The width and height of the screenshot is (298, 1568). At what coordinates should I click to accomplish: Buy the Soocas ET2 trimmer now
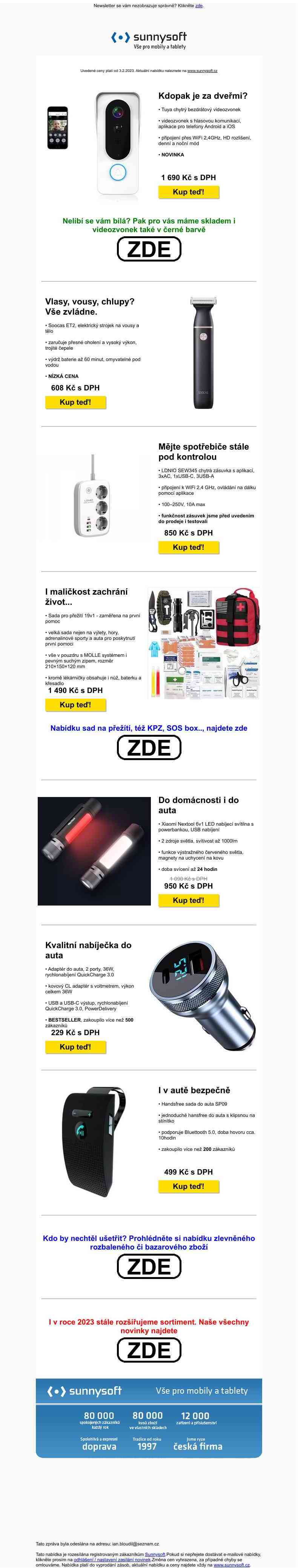(75, 402)
